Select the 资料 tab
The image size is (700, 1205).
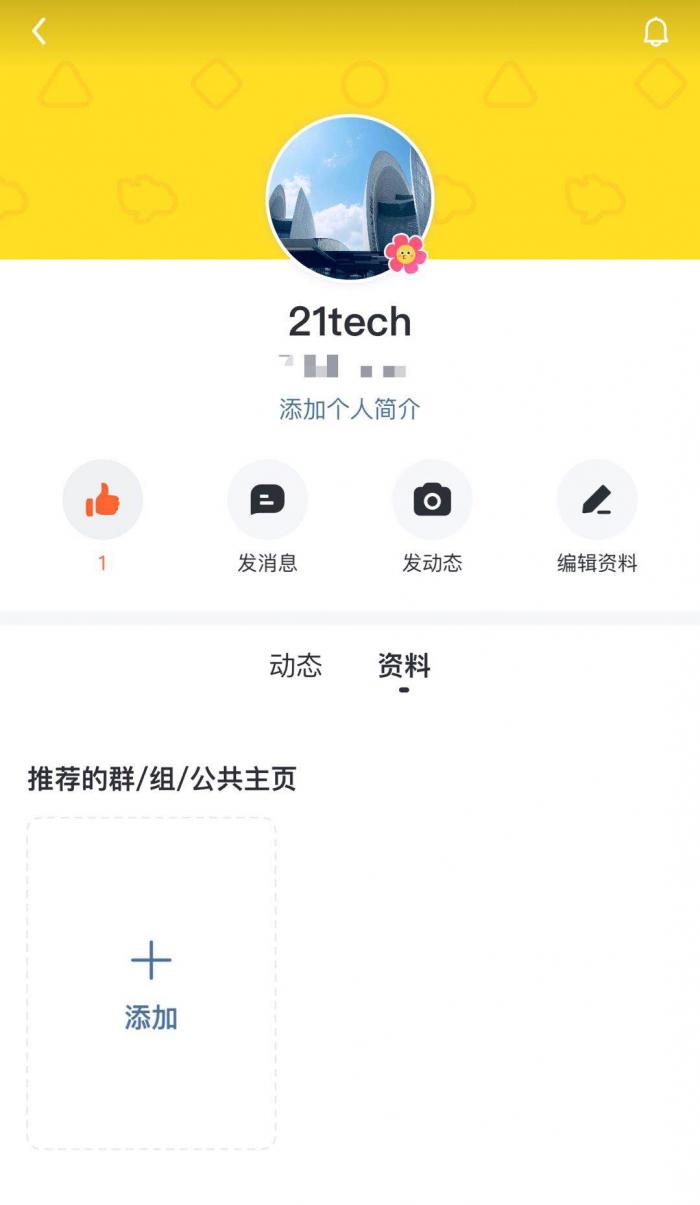pos(404,666)
